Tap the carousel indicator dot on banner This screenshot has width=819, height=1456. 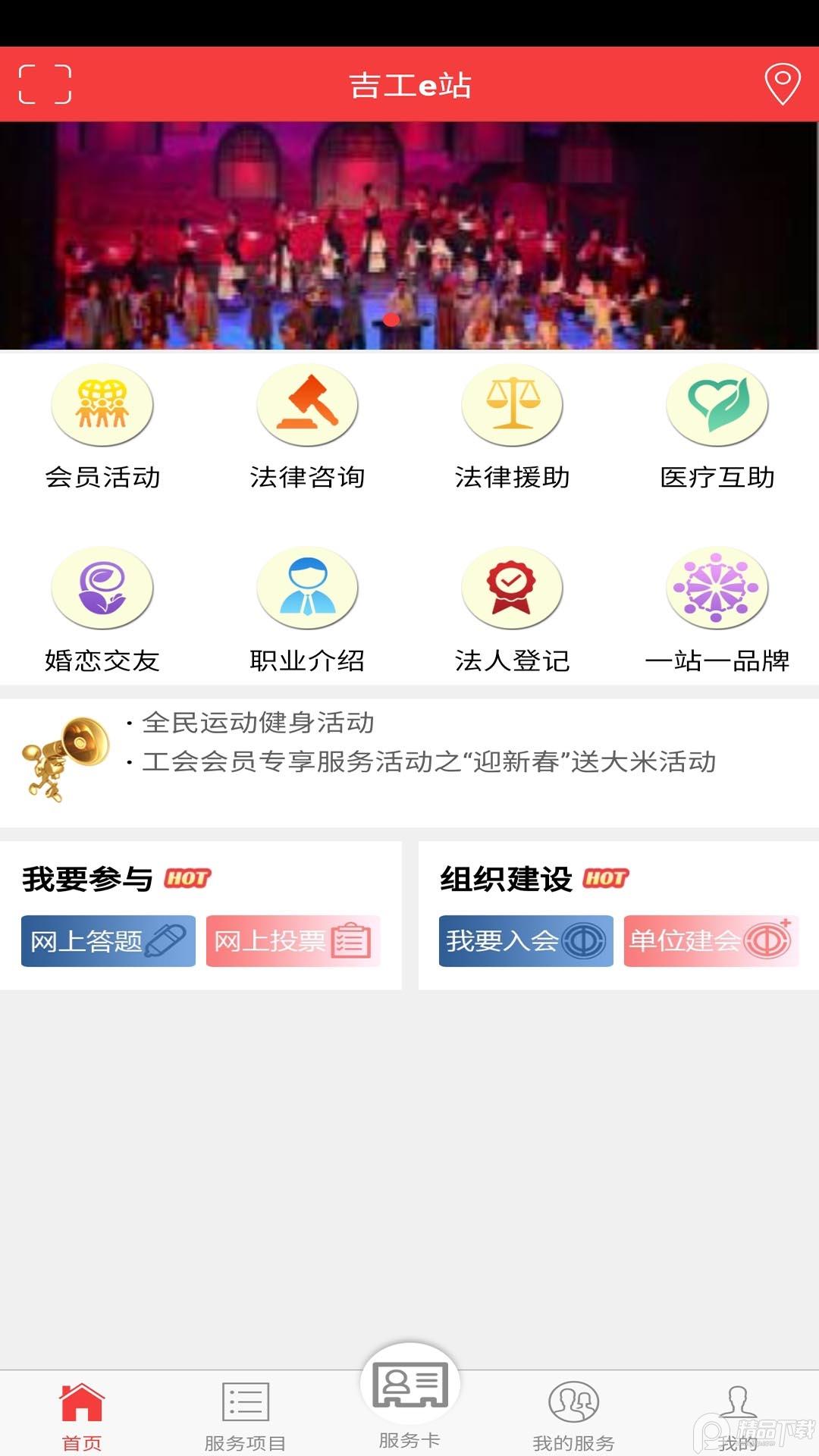(x=391, y=321)
